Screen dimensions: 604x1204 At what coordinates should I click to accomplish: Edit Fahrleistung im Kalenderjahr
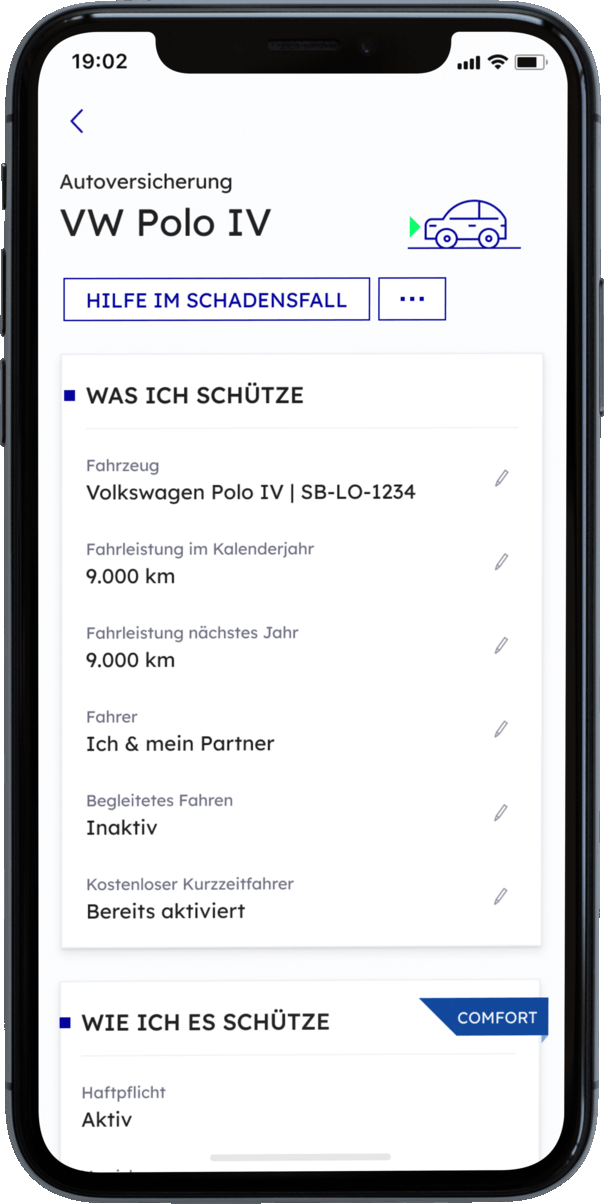pyautogui.click(x=501, y=562)
